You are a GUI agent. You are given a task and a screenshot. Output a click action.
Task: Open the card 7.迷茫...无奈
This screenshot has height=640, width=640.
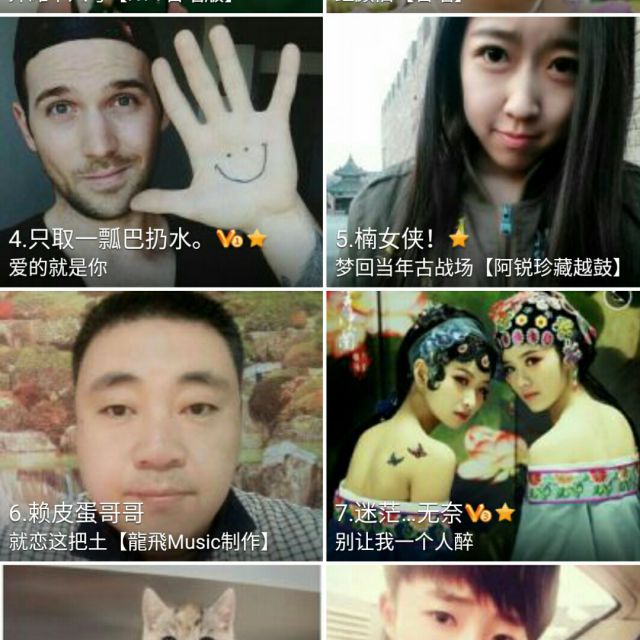[482, 425]
